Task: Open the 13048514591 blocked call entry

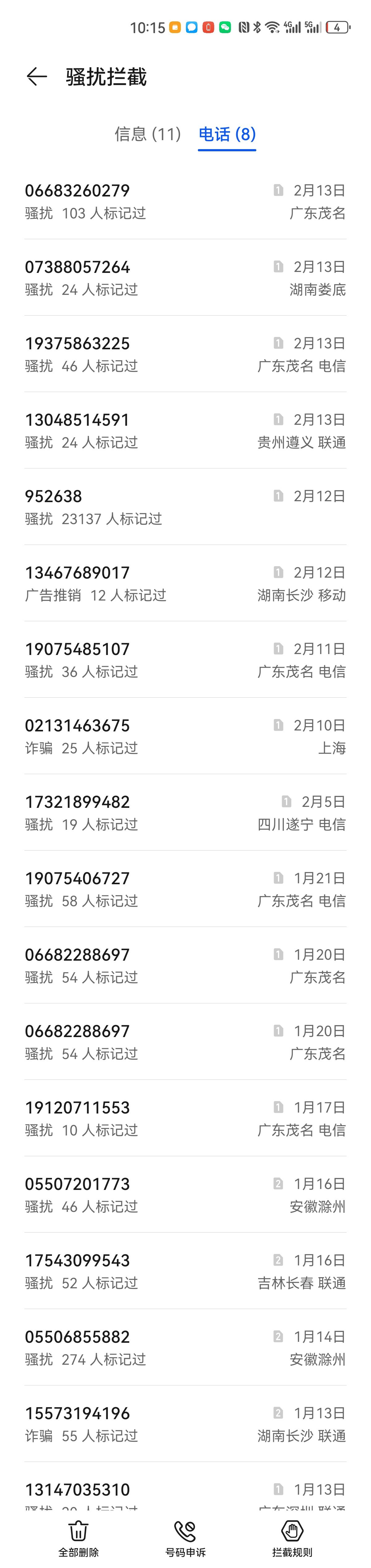Action: pyautogui.click(x=185, y=430)
